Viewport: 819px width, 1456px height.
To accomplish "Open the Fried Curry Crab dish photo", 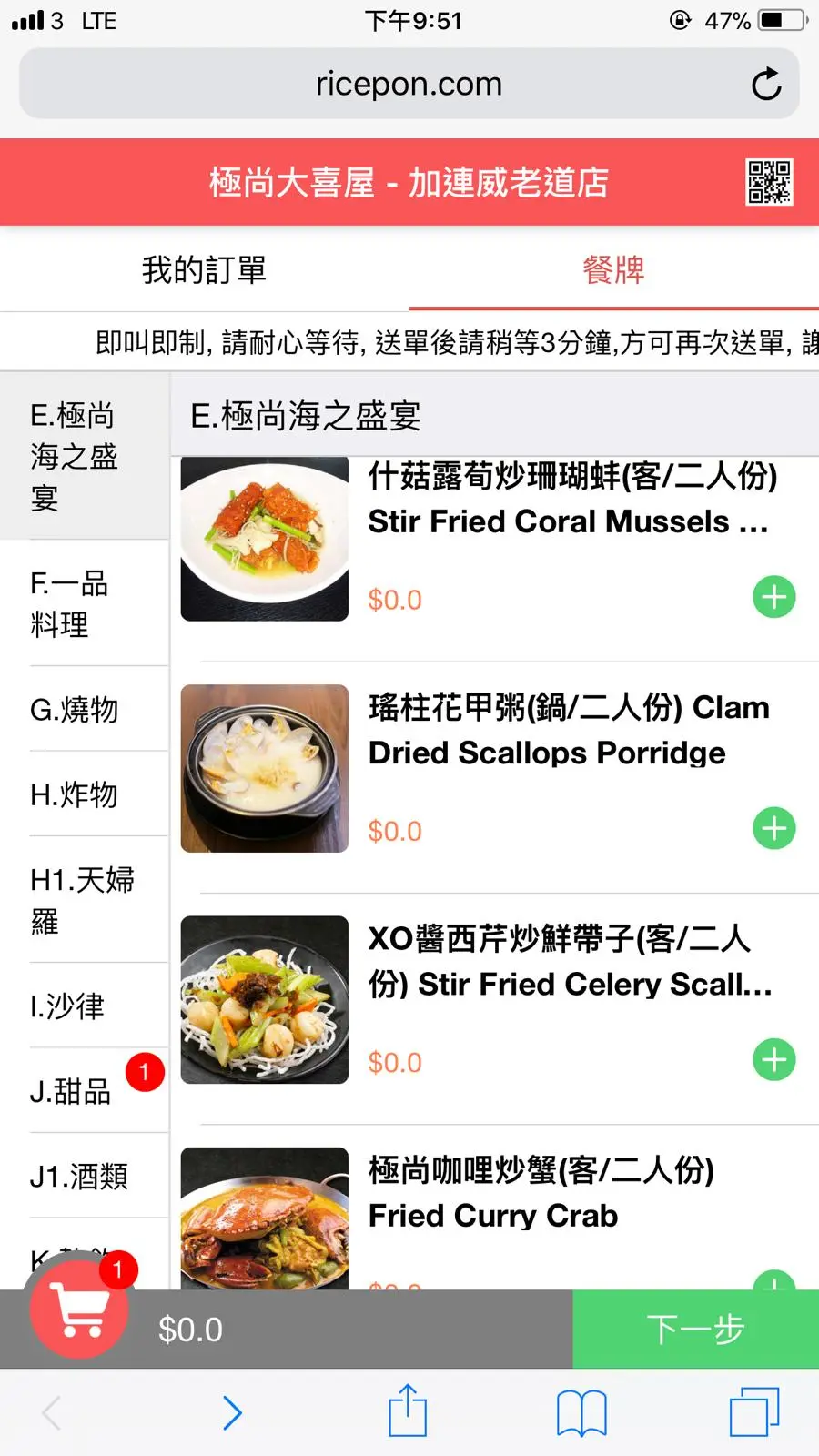I will point(265,1219).
